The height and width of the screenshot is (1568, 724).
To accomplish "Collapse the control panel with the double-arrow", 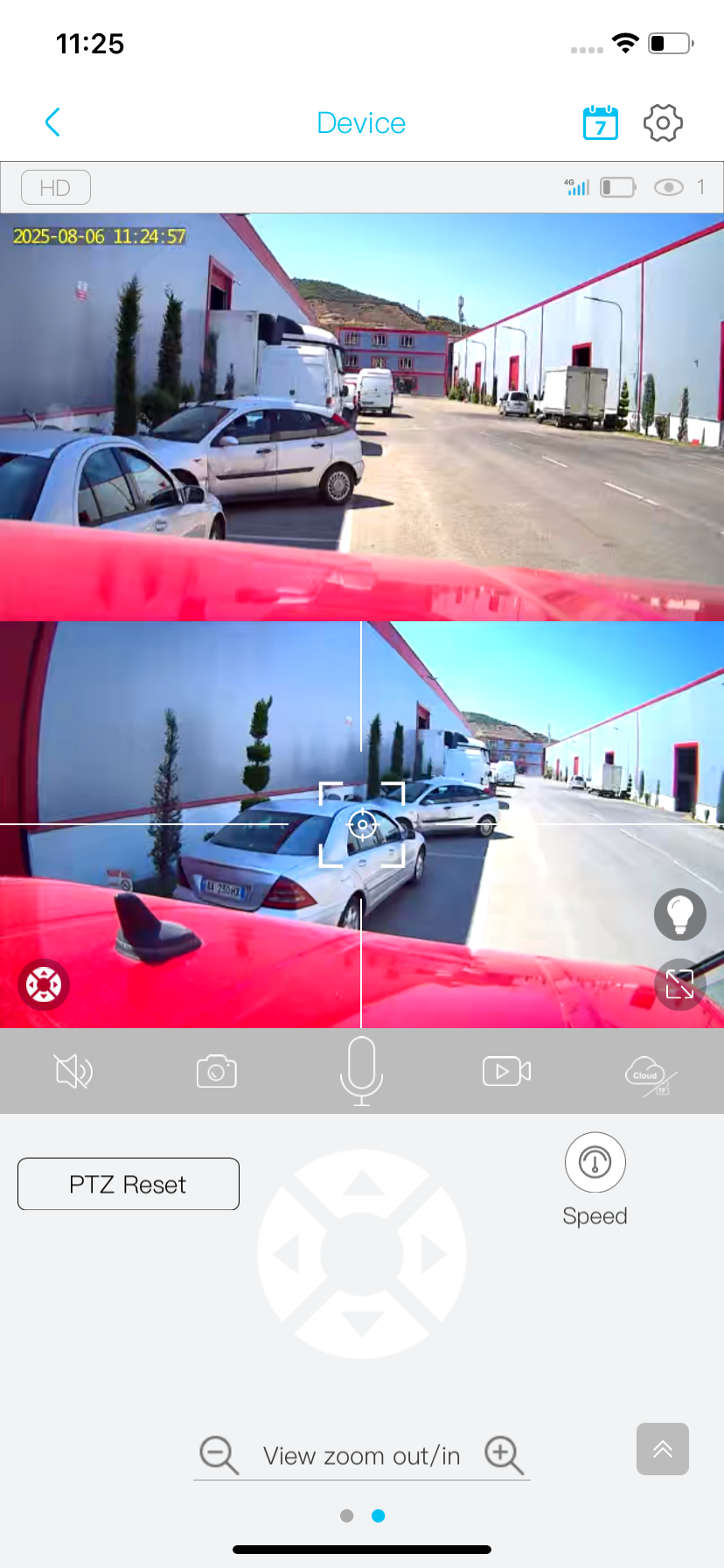I will [663, 1449].
